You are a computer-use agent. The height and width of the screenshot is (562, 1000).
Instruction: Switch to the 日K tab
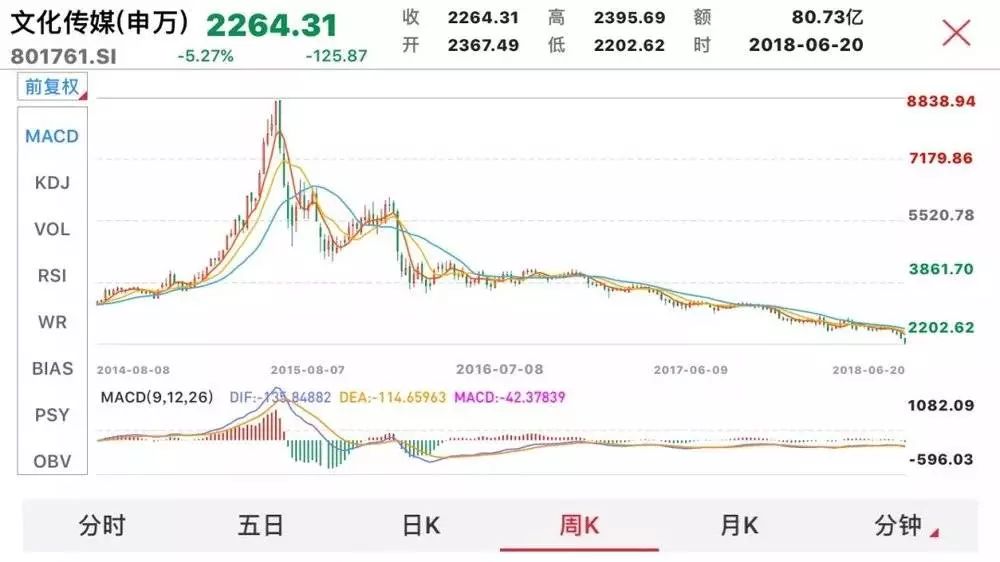pyautogui.click(x=420, y=525)
